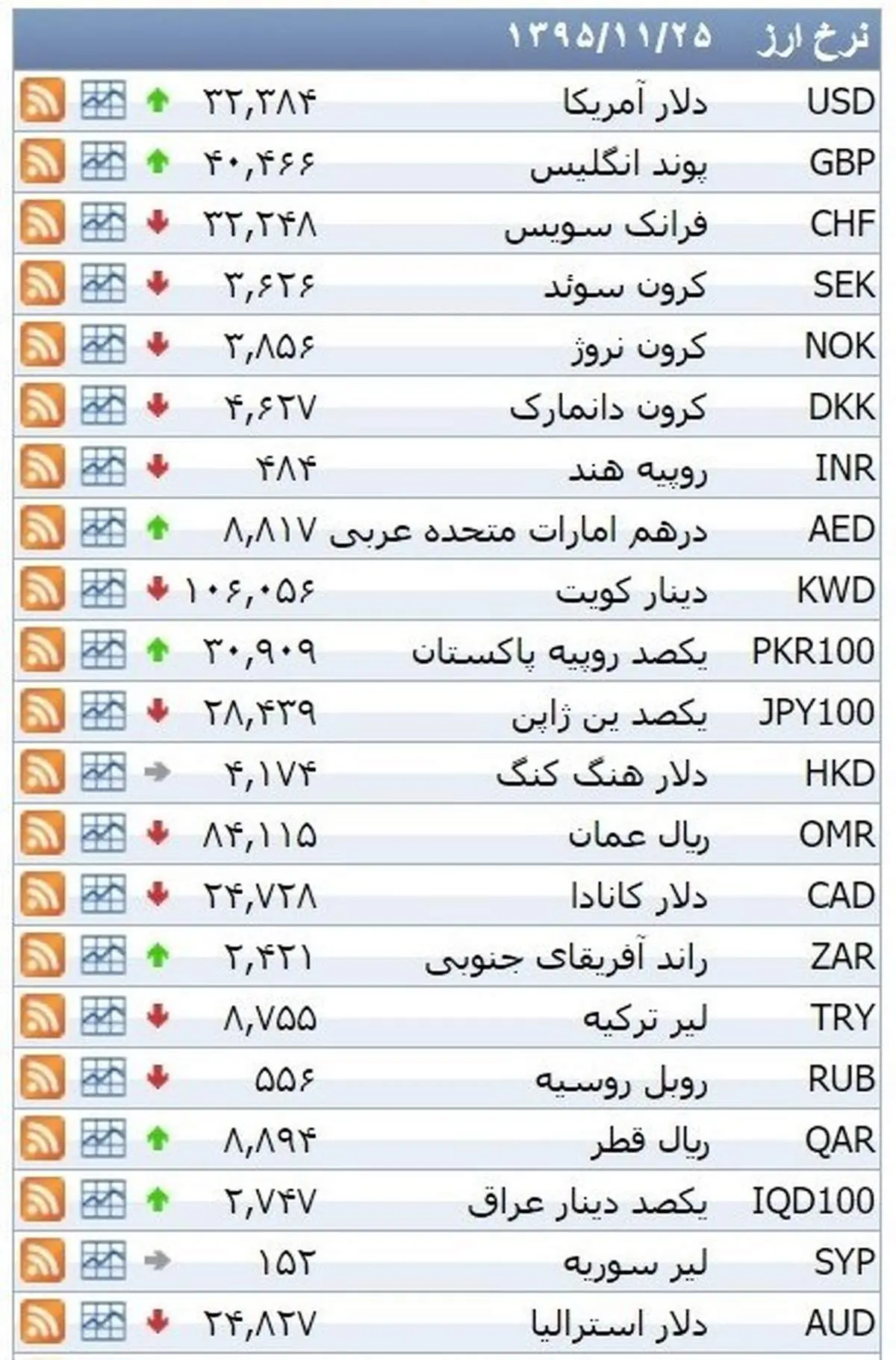The image size is (896, 1360).
Task: Show the TRY rate chart
Action: coord(103,1017)
